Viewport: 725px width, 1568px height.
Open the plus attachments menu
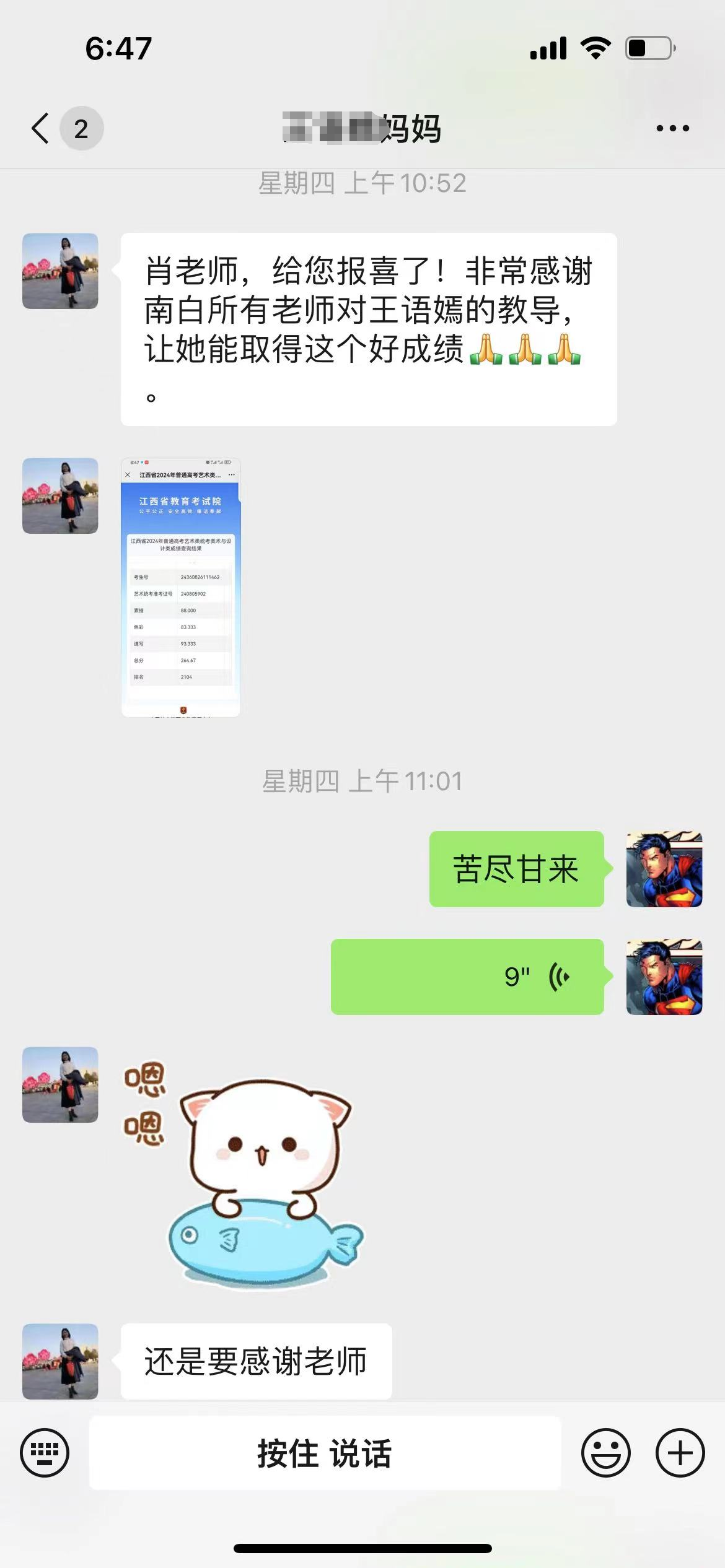pos(680,1452)
